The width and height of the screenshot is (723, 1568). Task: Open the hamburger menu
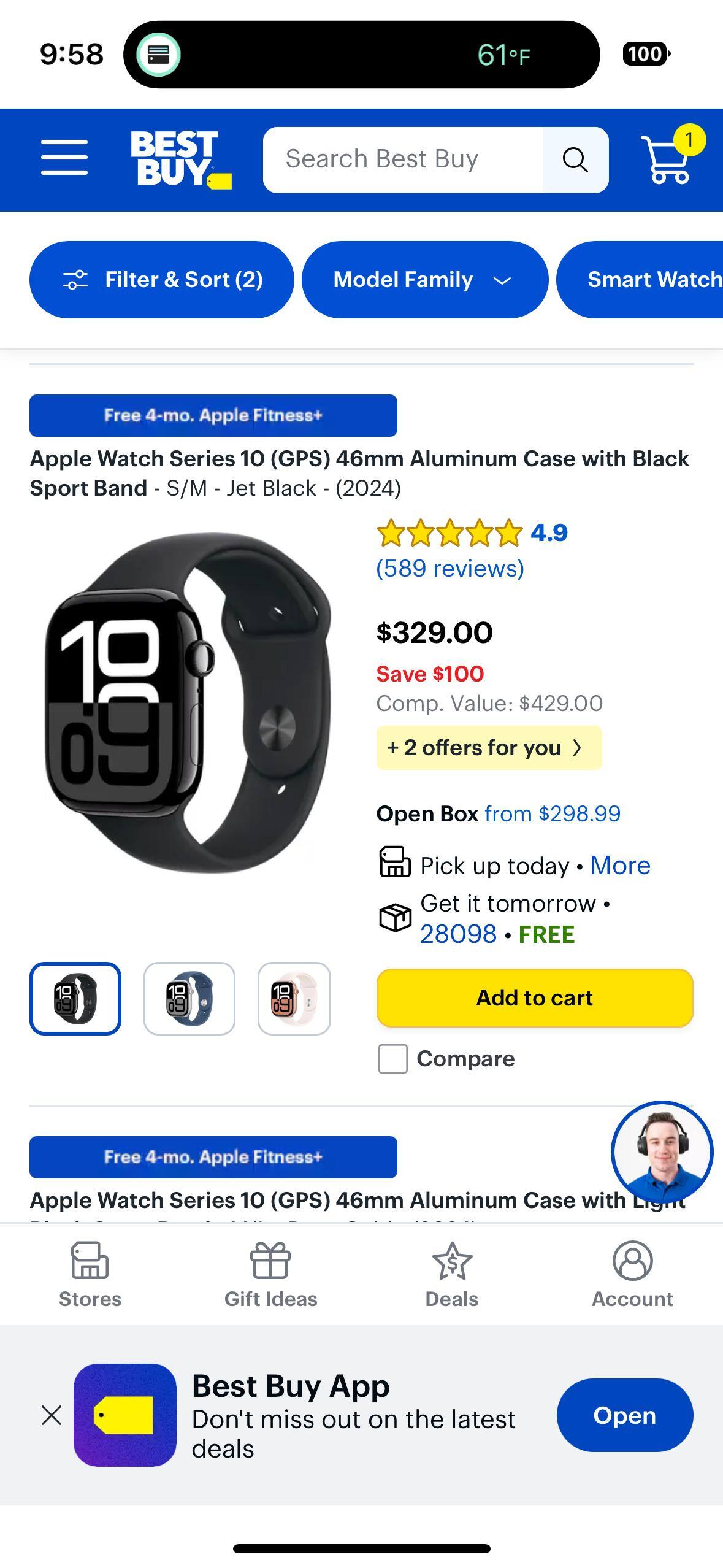(64, 157)
